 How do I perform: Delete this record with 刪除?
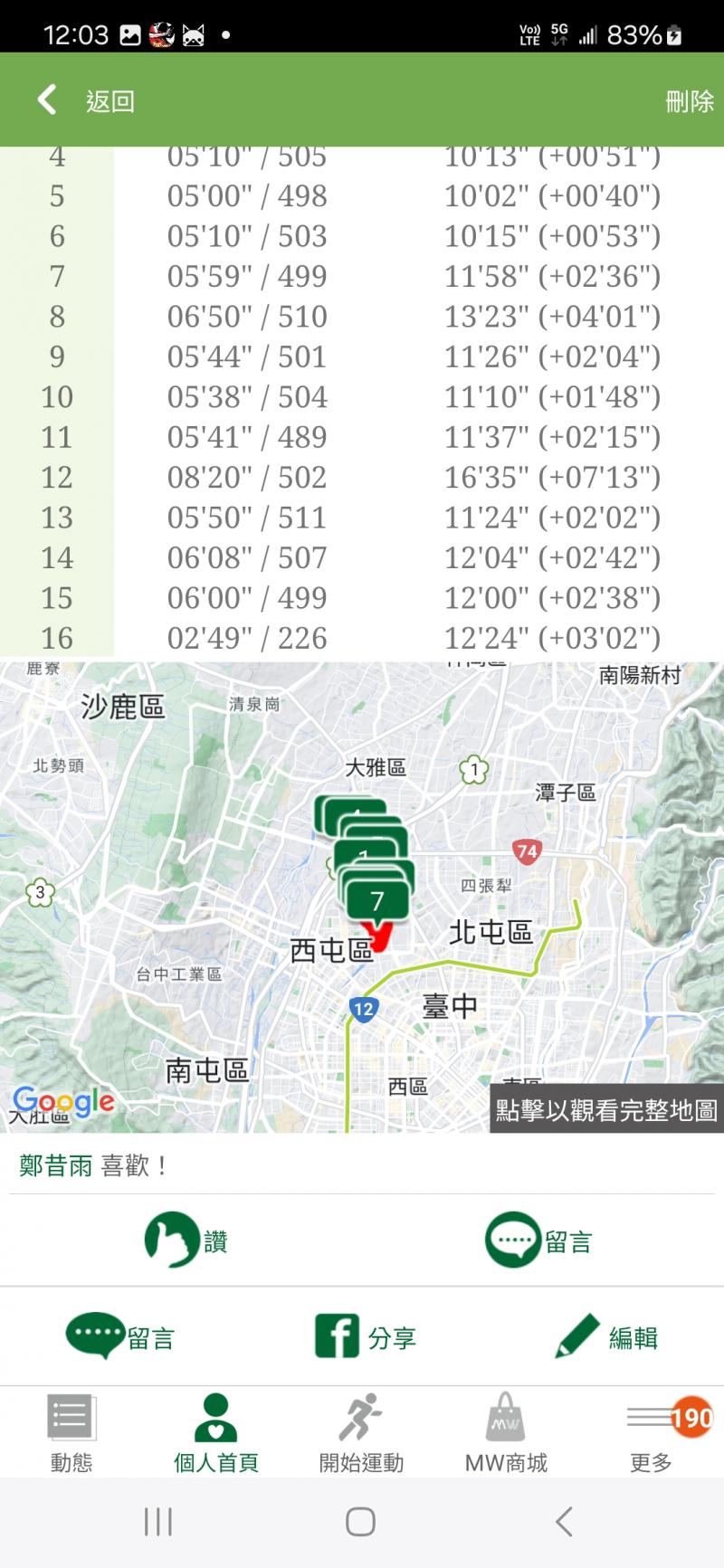pyautogui.click(x=689, y=101)
